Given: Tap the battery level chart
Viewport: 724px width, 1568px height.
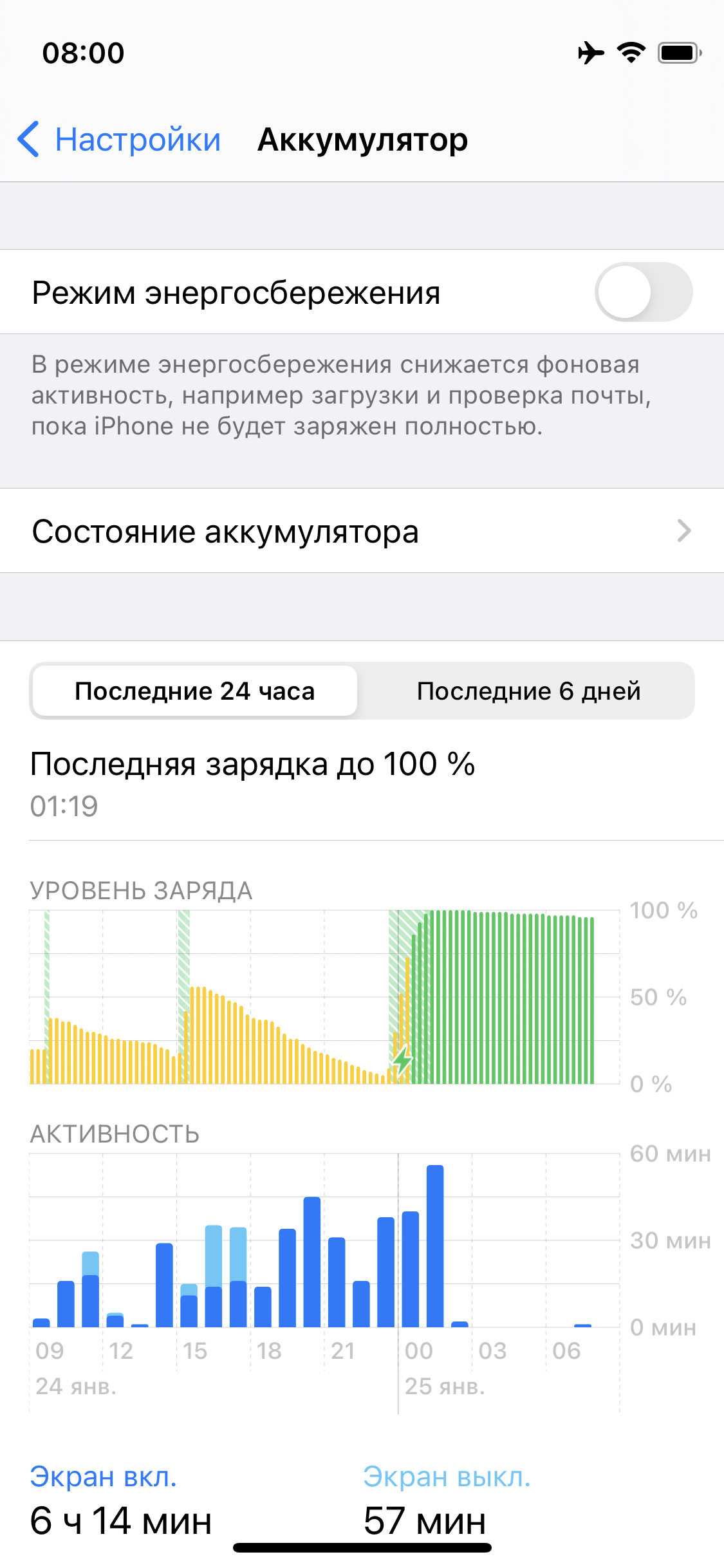Looking at the screenshot, I should tap(324, 996).
